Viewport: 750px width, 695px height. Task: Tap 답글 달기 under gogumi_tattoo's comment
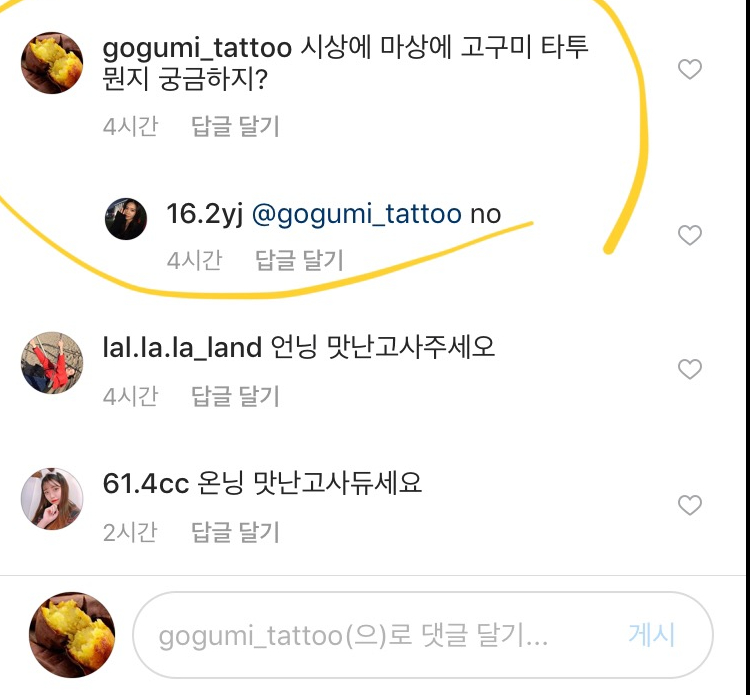click(x=235, y=126)
